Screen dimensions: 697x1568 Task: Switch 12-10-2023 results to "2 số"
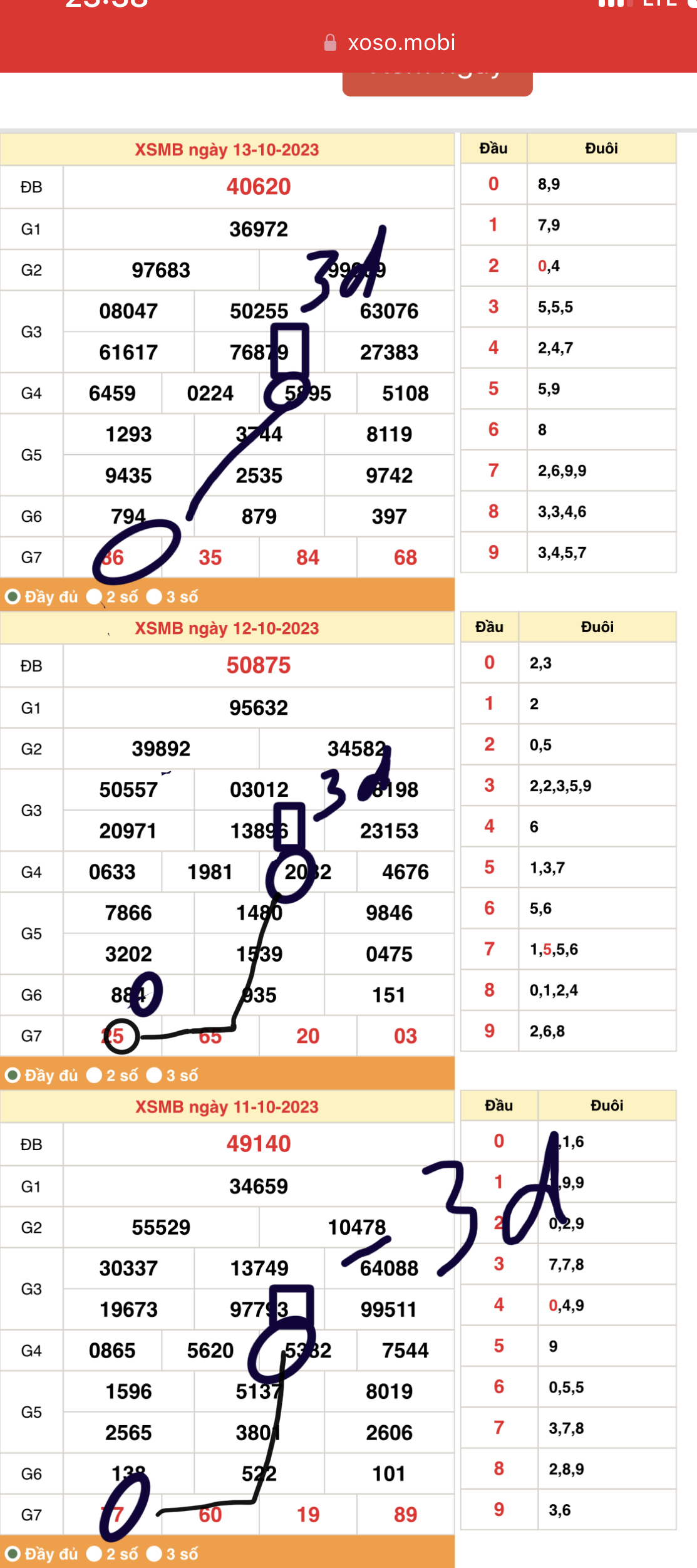tap(95, 1076)
